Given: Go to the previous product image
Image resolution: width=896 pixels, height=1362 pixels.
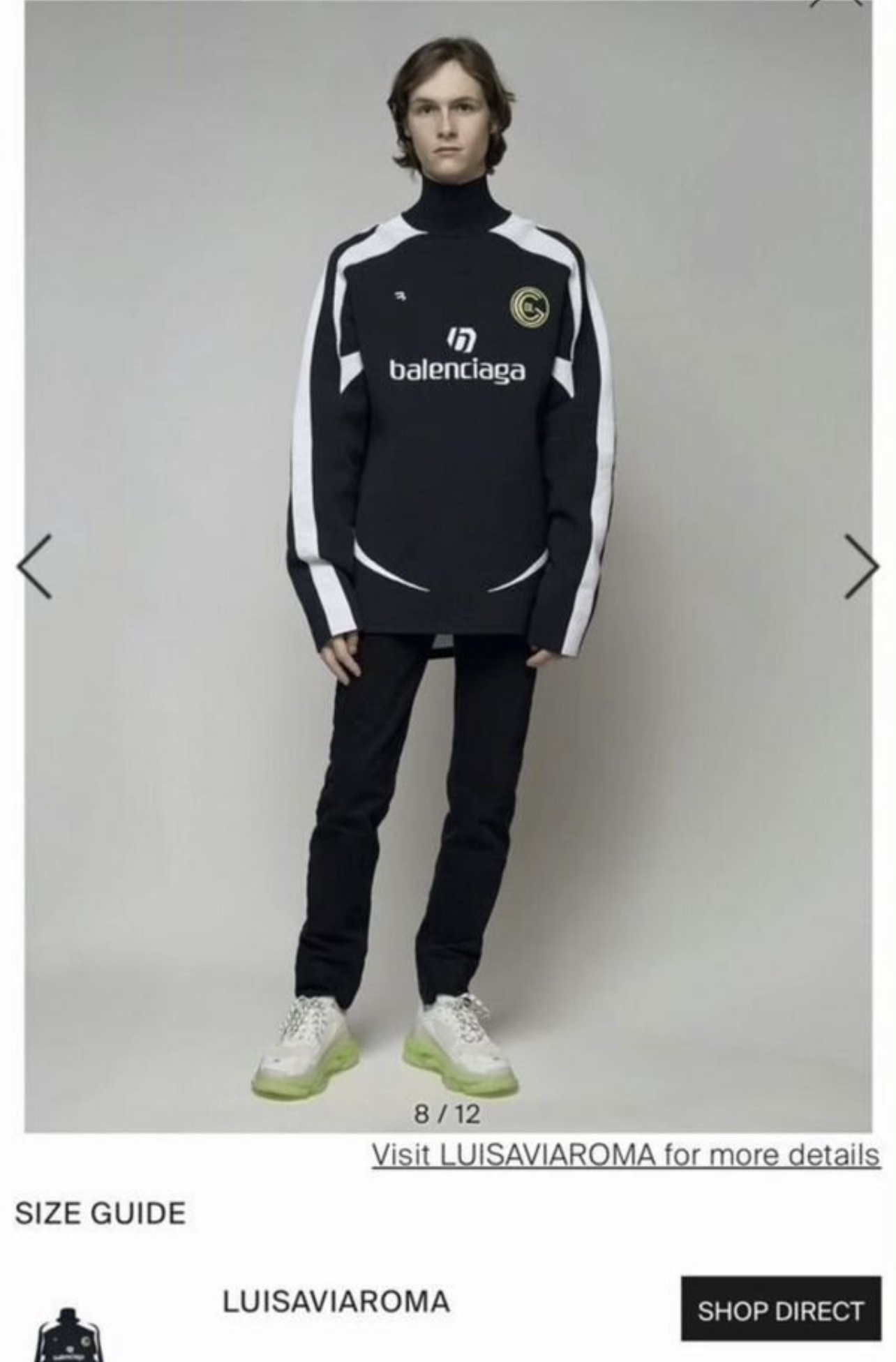Looking at the screenshot, I should [35, 567].
